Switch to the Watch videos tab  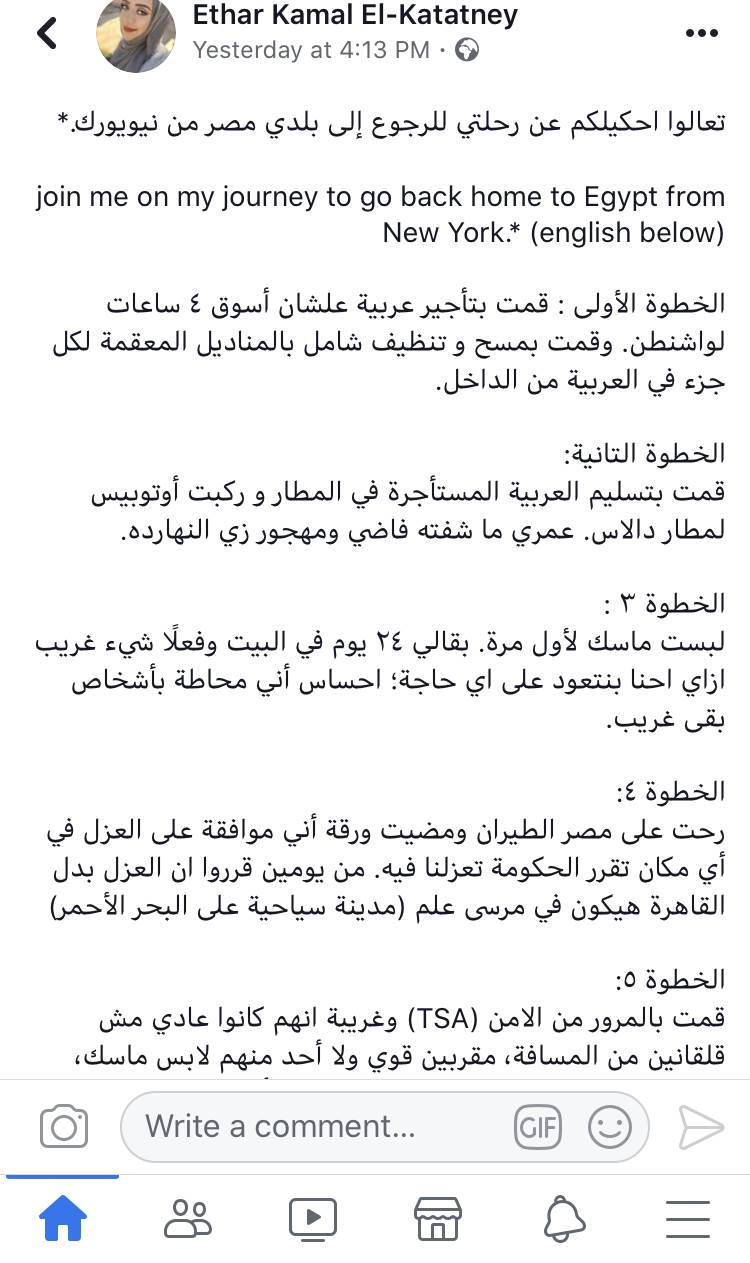pyautogui.click(x=313, y=1218)
